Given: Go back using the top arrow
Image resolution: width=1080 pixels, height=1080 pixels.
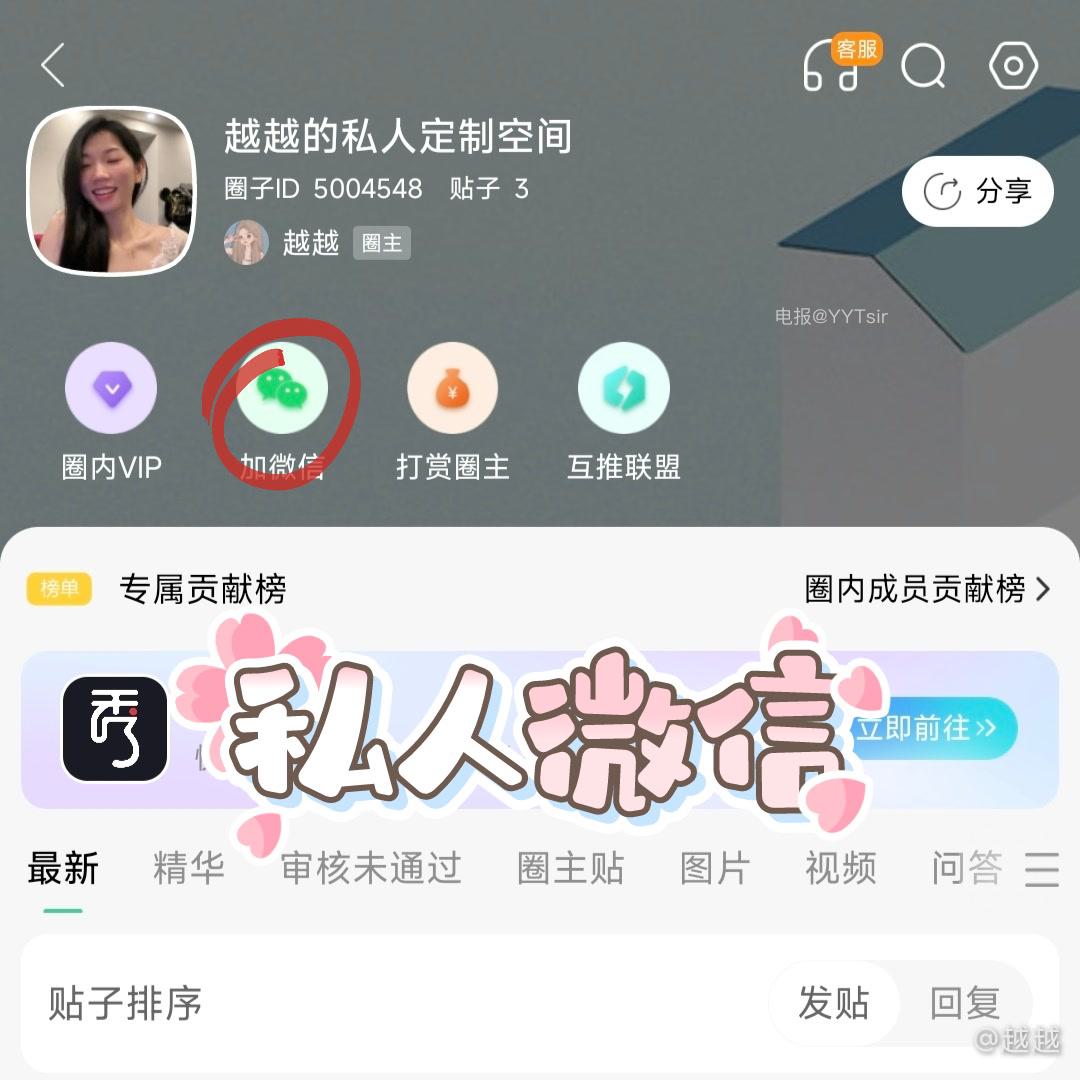Looking at the screenshot, I should pos(54,66).
